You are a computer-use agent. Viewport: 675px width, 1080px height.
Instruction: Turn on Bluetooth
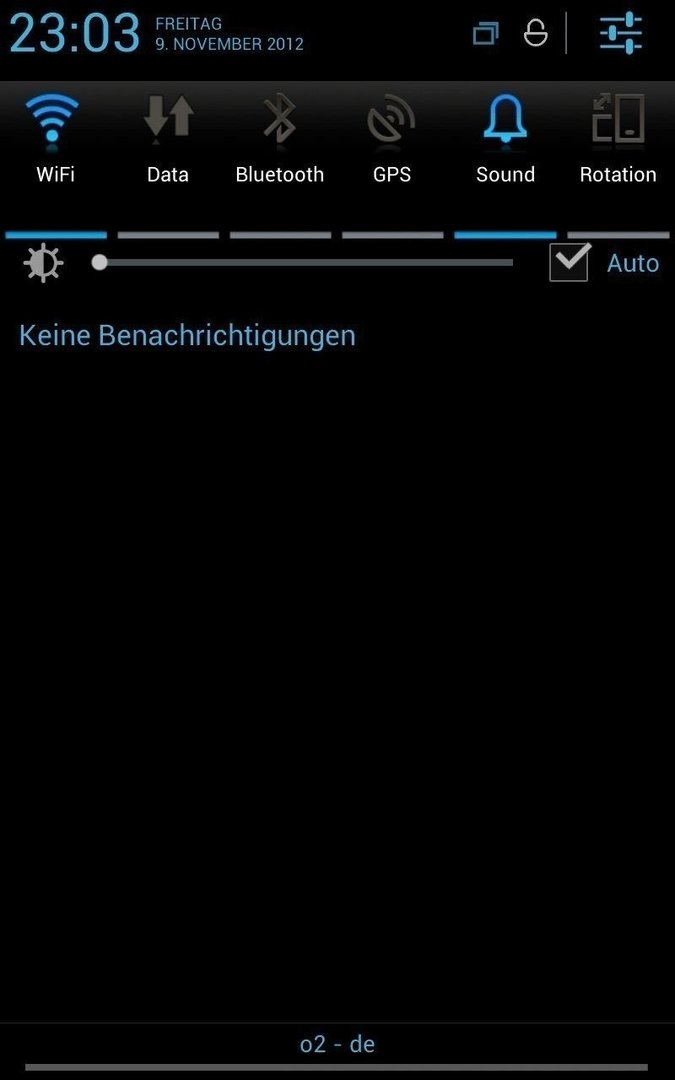280,140
